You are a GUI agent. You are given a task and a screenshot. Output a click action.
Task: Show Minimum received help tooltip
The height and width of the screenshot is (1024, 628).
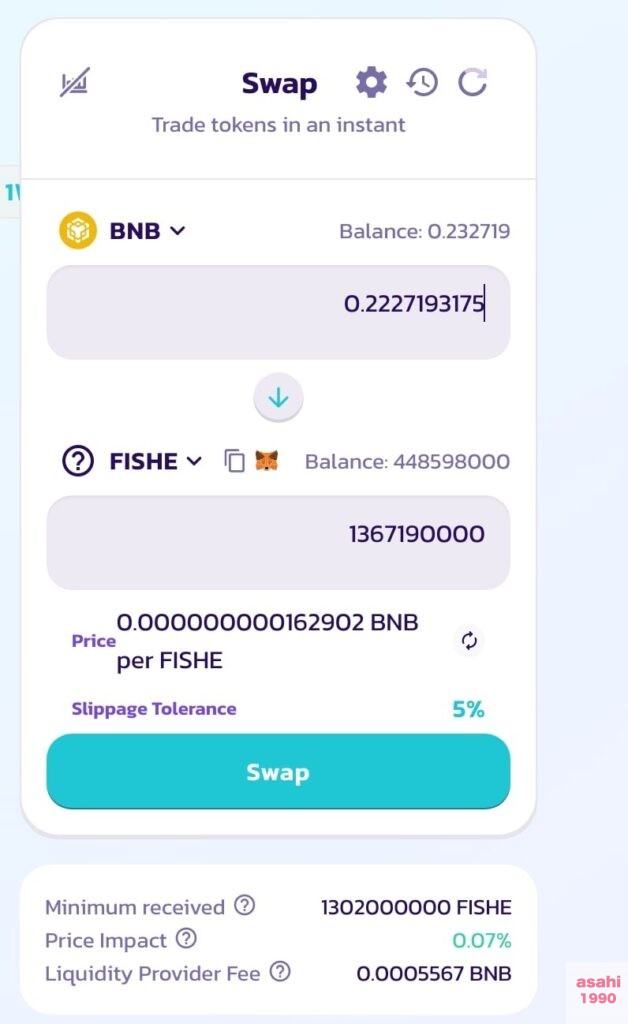pyautogui.click(x=244, y=906)
